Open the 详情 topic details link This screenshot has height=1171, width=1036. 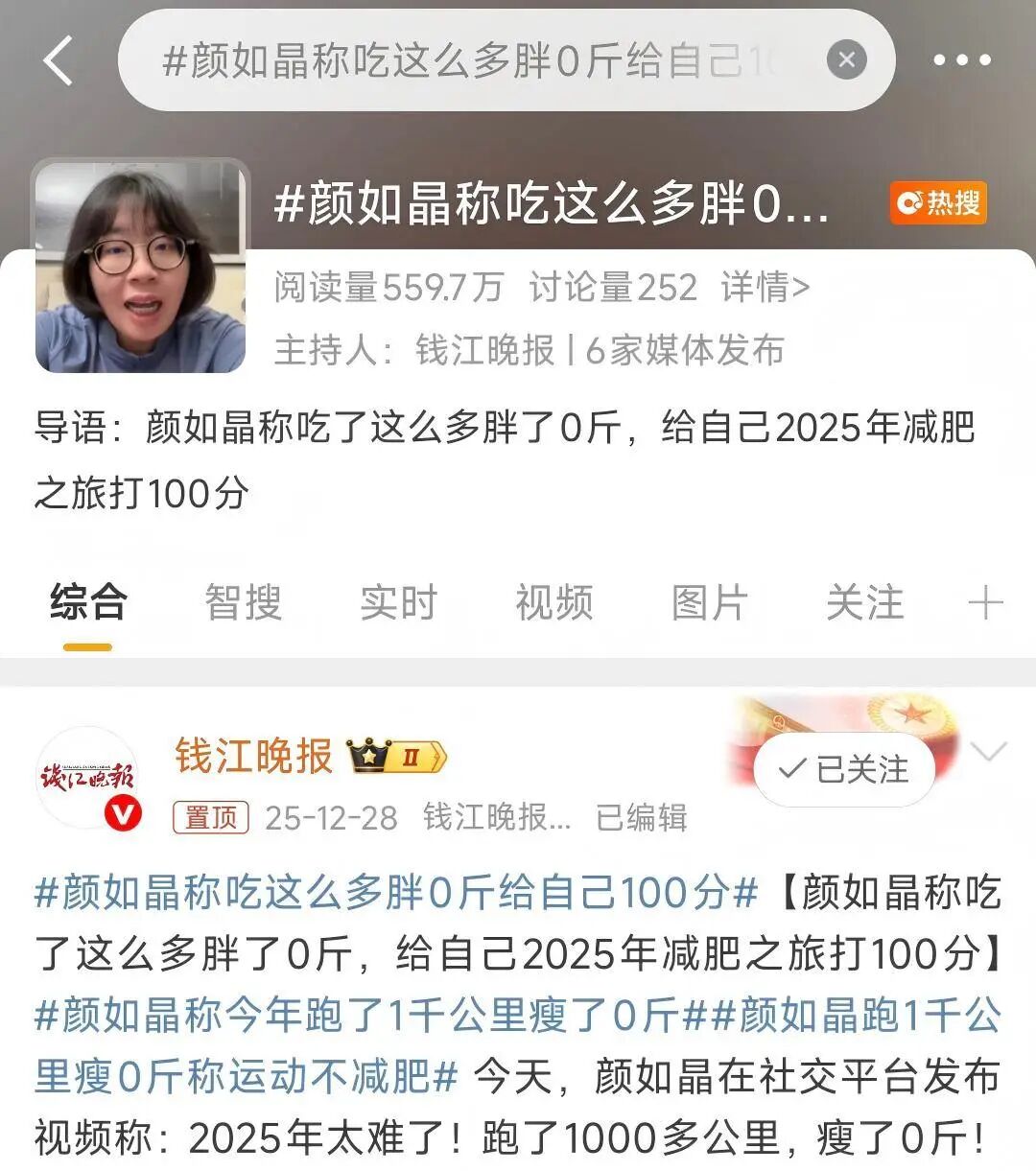pyautogui.click(x=765, y=287)
